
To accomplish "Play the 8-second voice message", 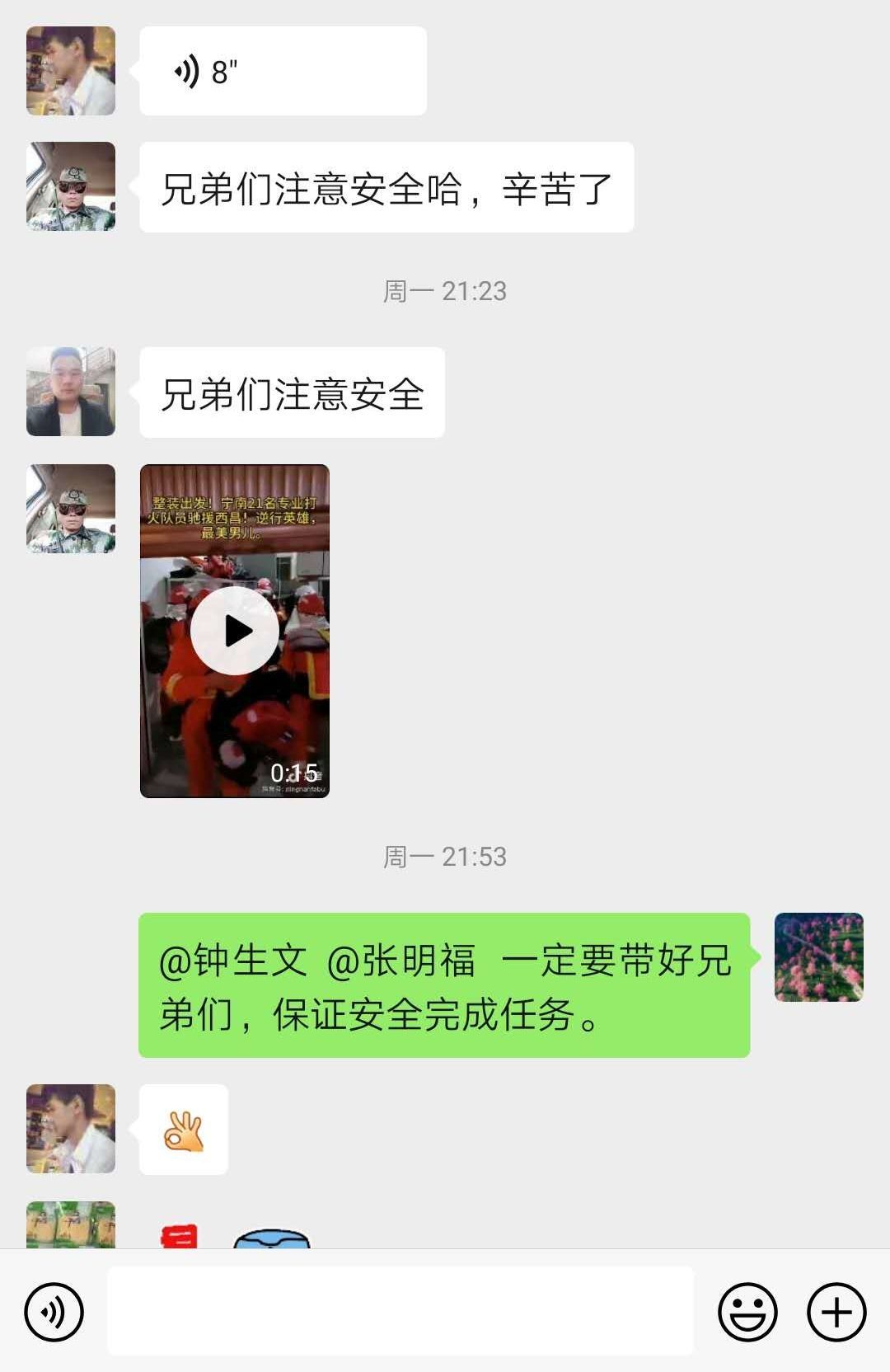I will 282,71.
